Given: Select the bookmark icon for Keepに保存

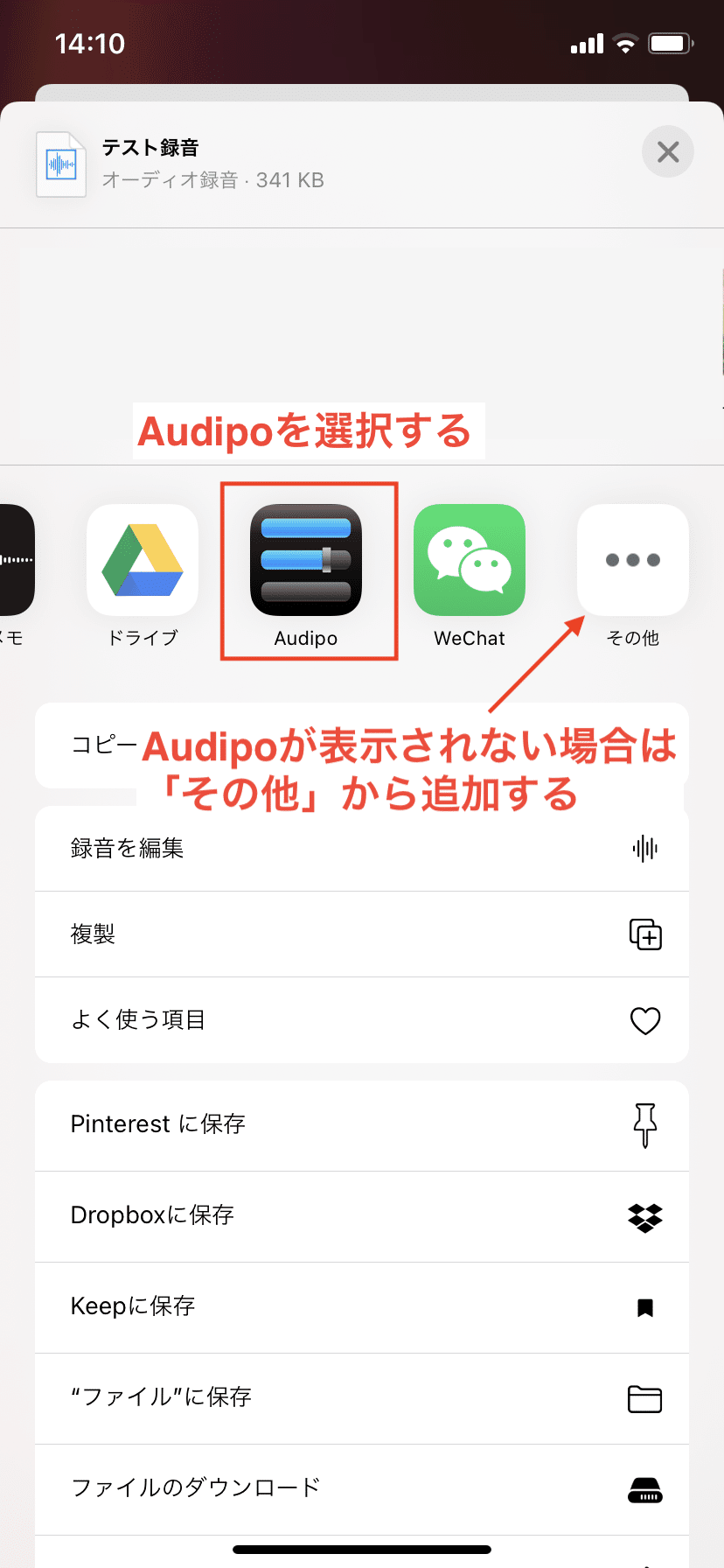Looking at the screenshot, I should [x=645, y=1307].
